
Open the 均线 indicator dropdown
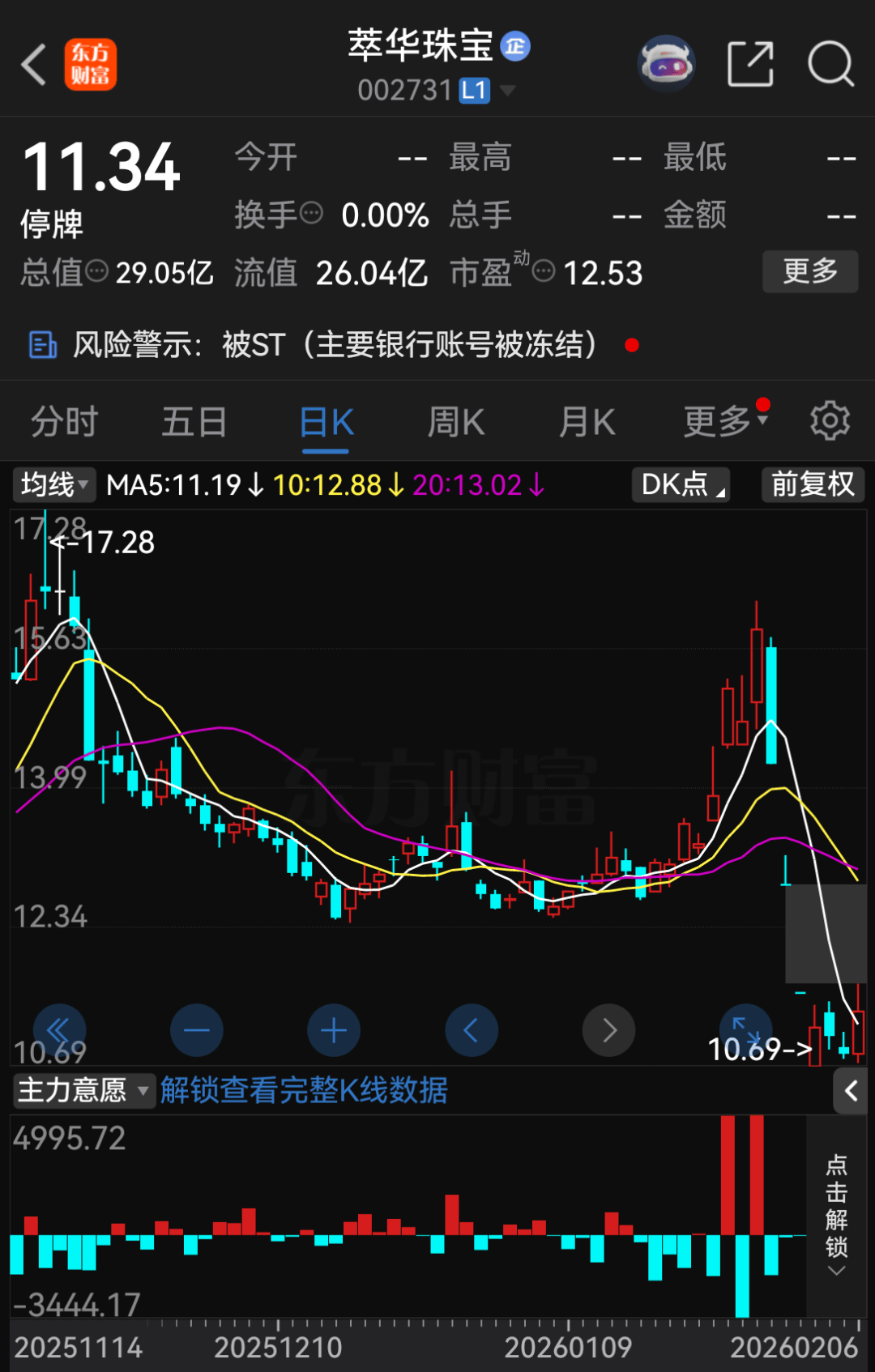pyautogui.click(x=53, y=484)
